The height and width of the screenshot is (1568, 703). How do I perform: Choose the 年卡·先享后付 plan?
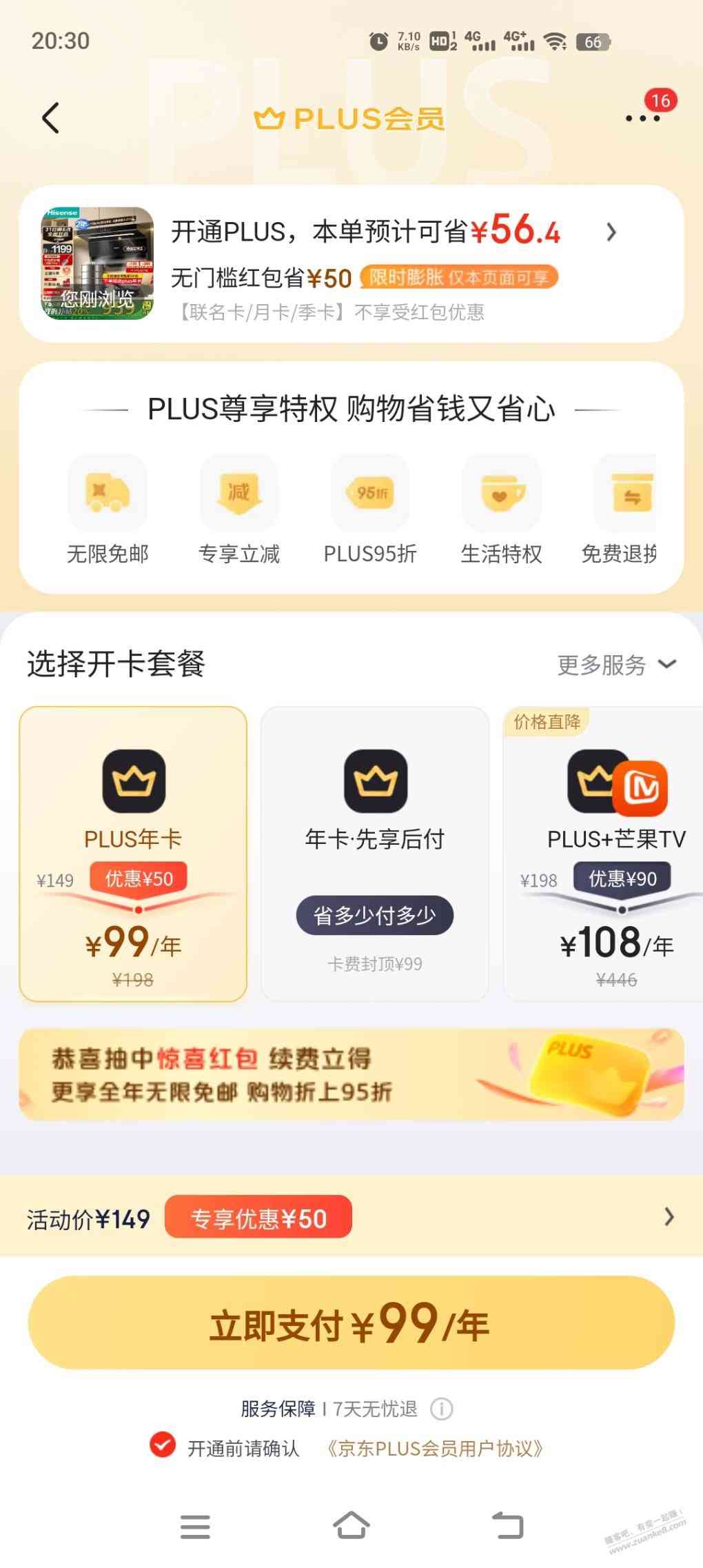[374, 854]
